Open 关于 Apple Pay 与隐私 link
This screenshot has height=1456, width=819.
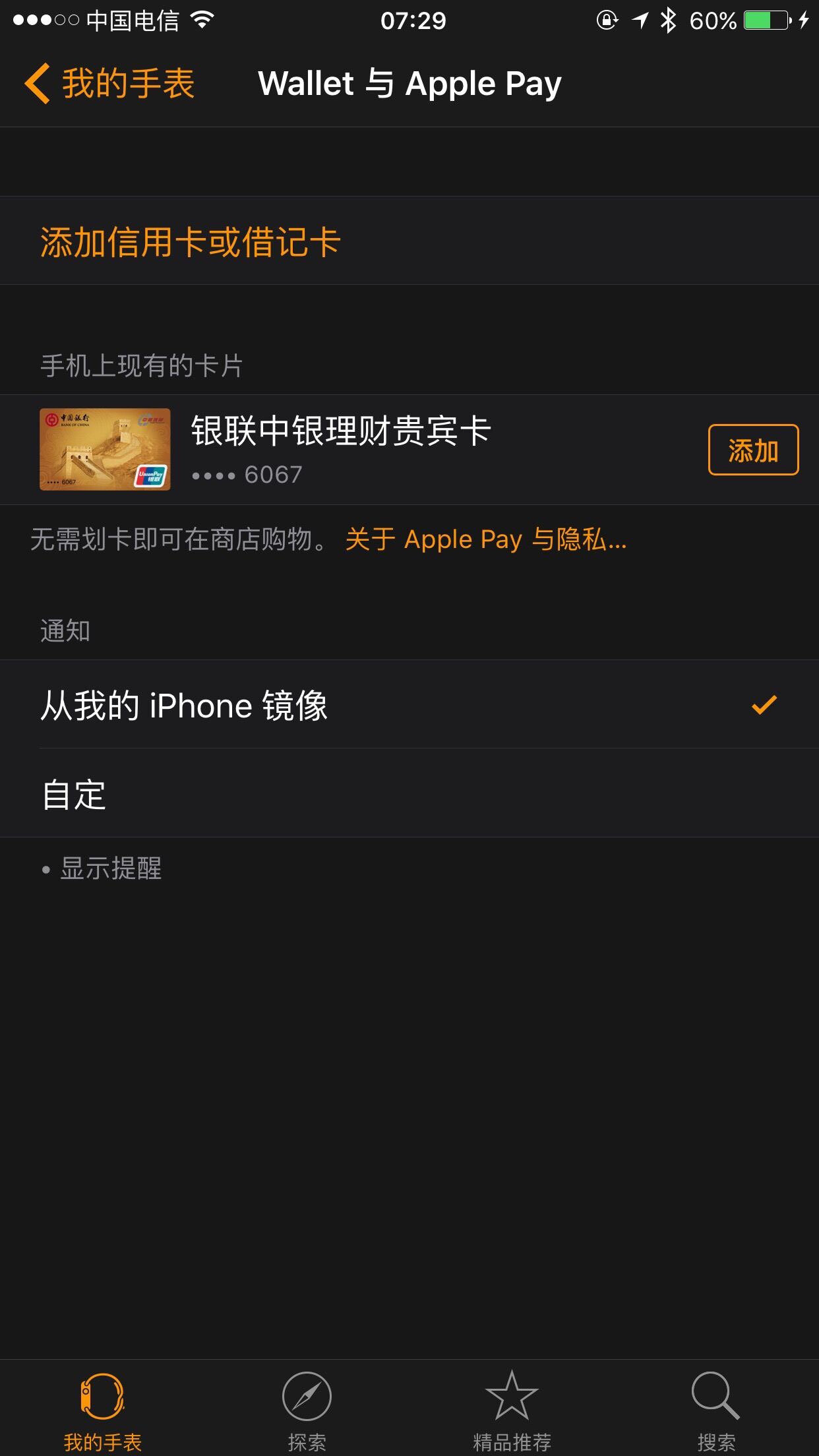pos(486,539)
